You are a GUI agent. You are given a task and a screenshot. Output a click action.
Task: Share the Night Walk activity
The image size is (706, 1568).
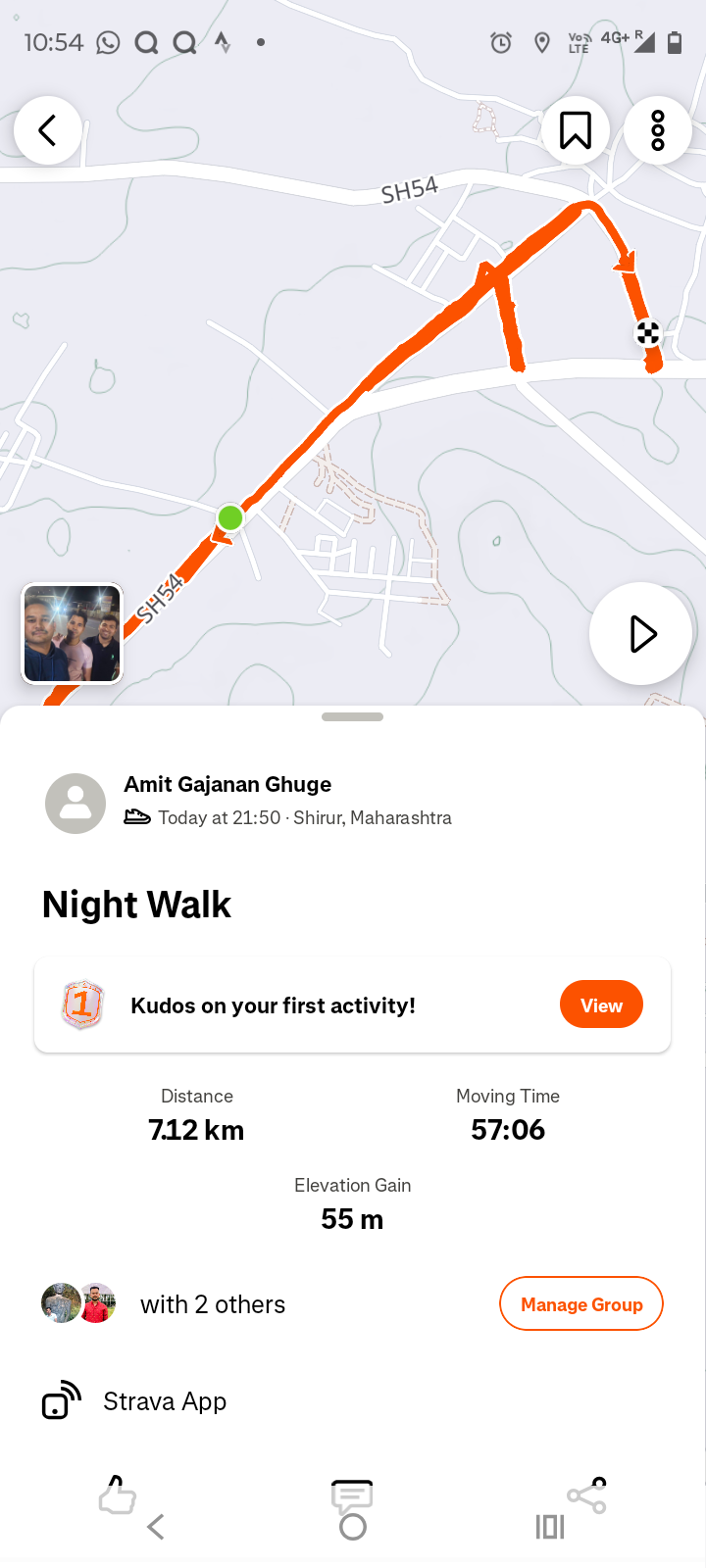point(586,1494)
